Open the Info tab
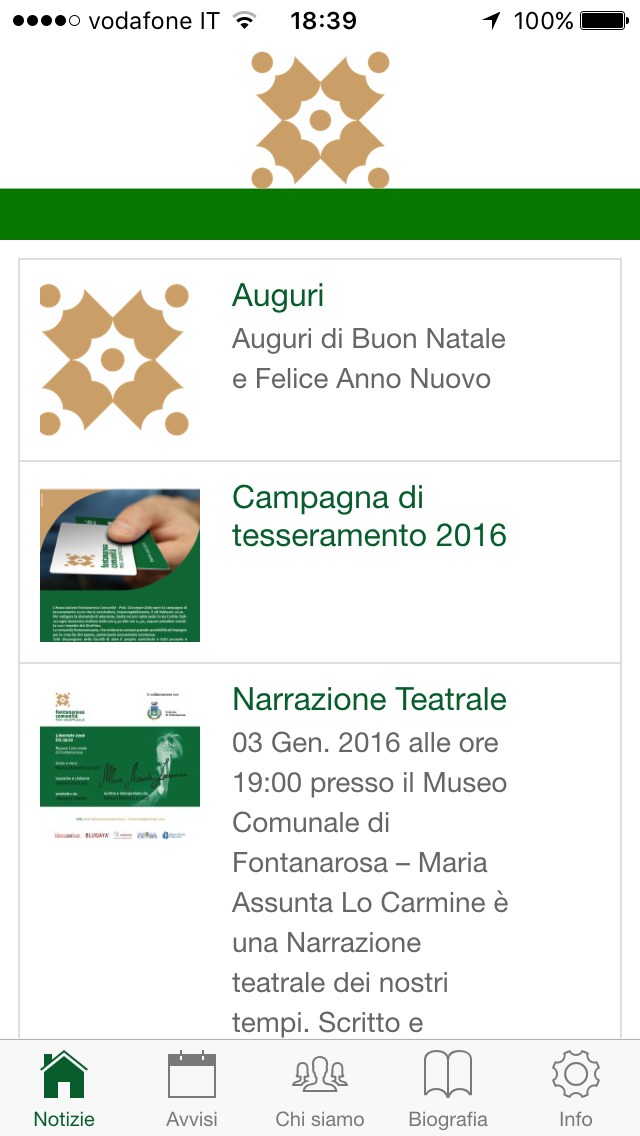640x1136 pixels. 576,1089
